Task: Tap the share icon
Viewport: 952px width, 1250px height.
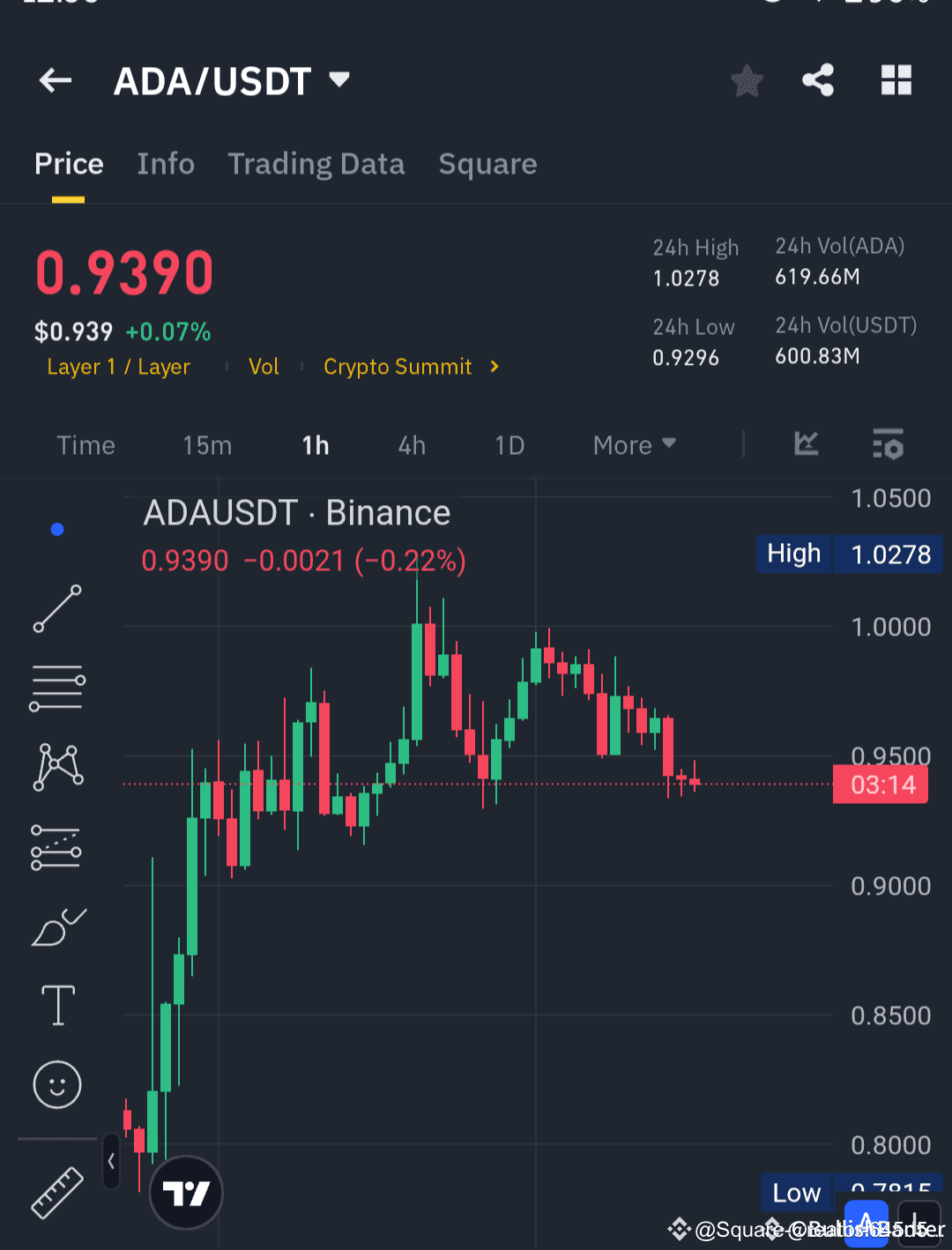Action: tap(817, 80)
